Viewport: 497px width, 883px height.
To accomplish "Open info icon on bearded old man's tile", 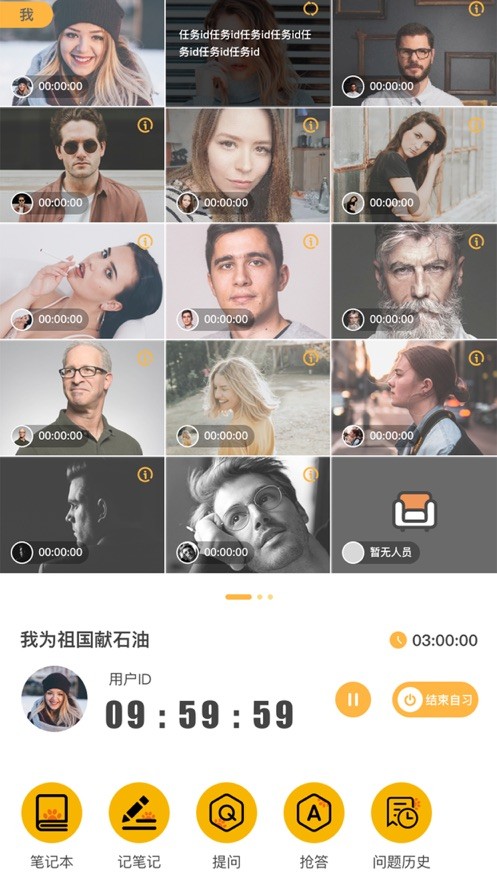I will coord(476,242).
